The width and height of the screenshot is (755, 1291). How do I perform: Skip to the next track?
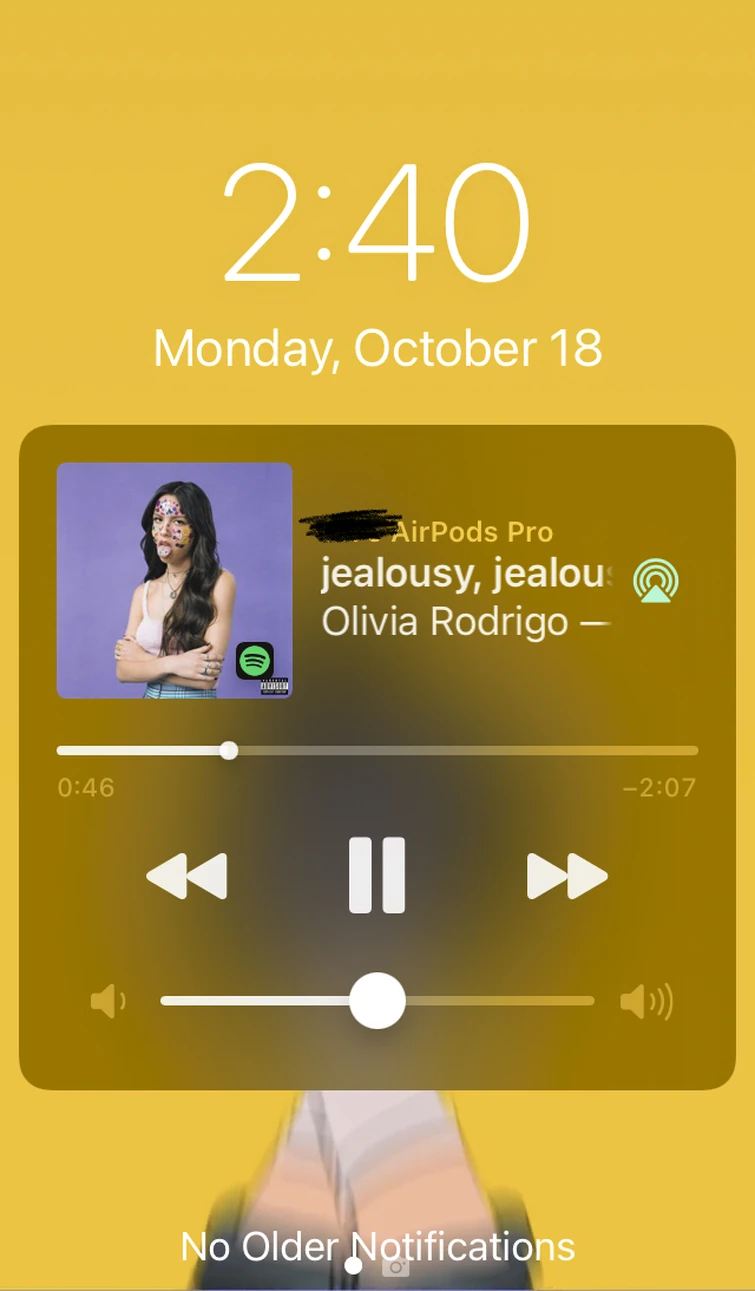tap(567, 877)
